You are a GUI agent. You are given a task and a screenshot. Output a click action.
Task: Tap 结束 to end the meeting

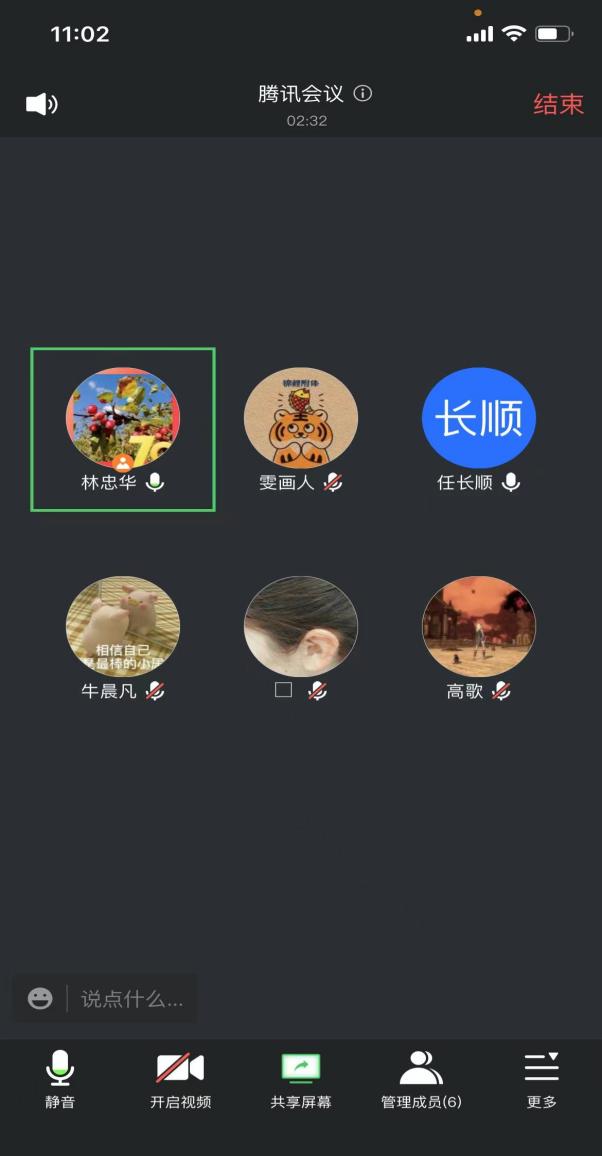click(x=558, y=104)
